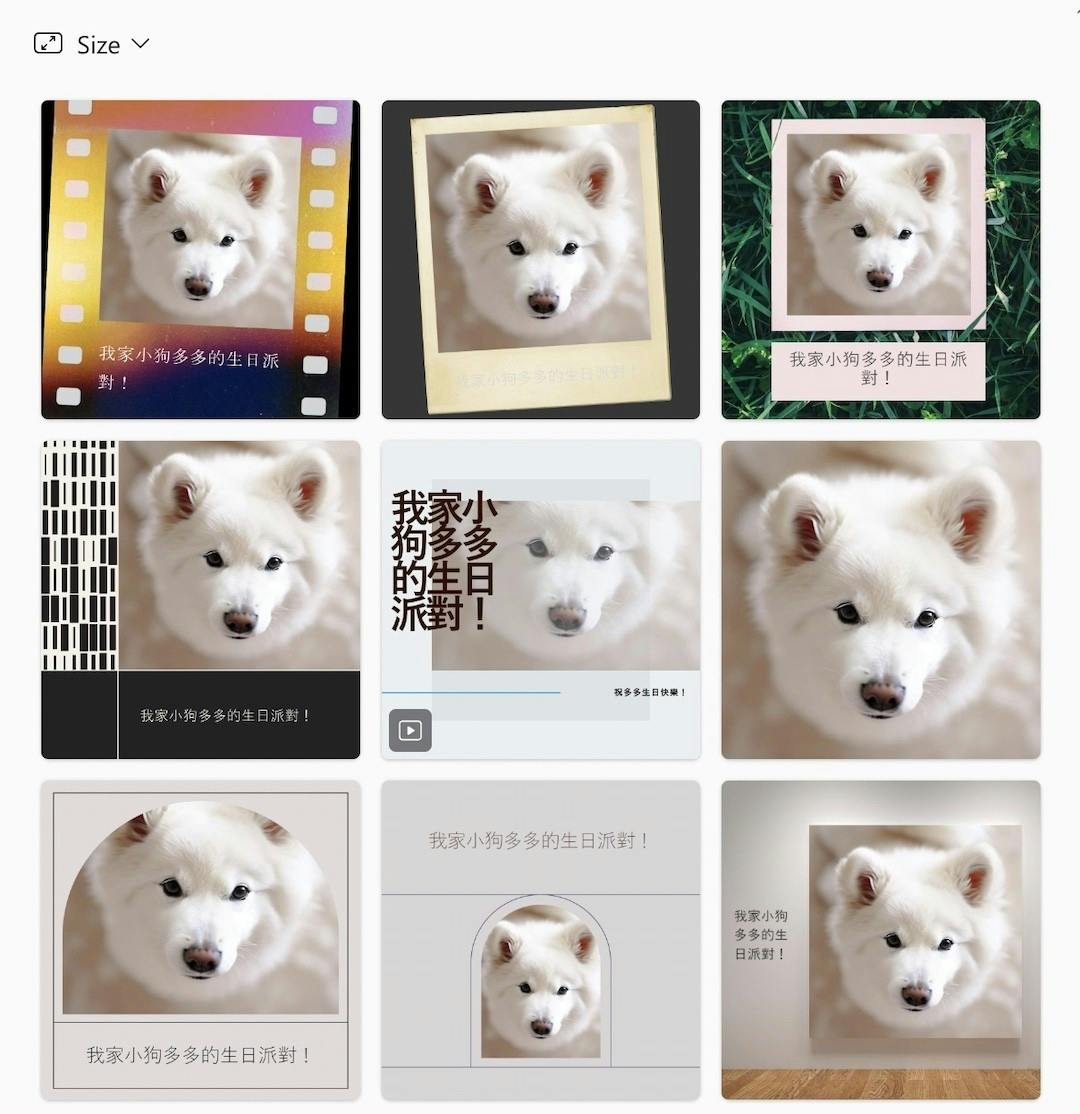Select the full-photo template without text
1080x1114 pixels.
[x=880, y=599]
